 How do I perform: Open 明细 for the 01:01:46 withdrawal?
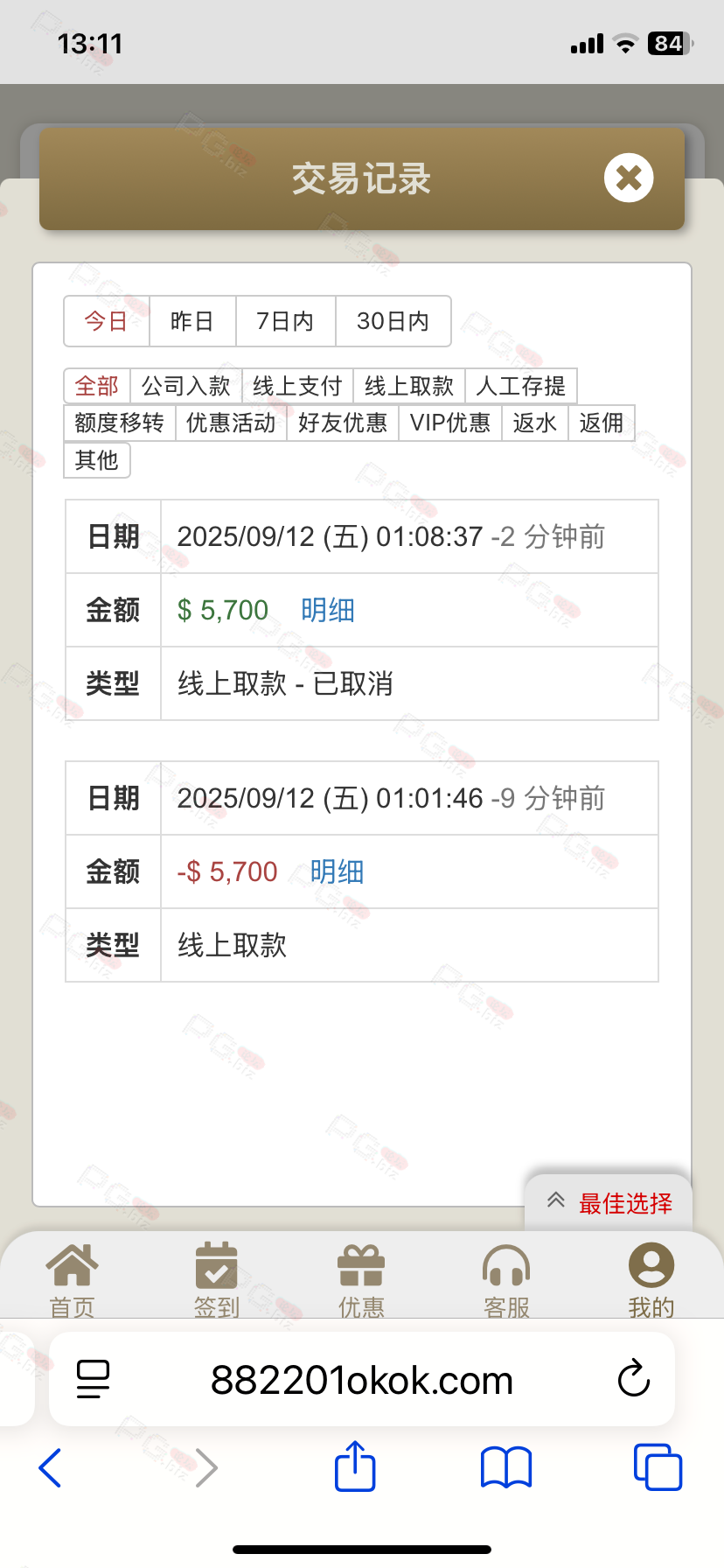[x=337, y=871]
